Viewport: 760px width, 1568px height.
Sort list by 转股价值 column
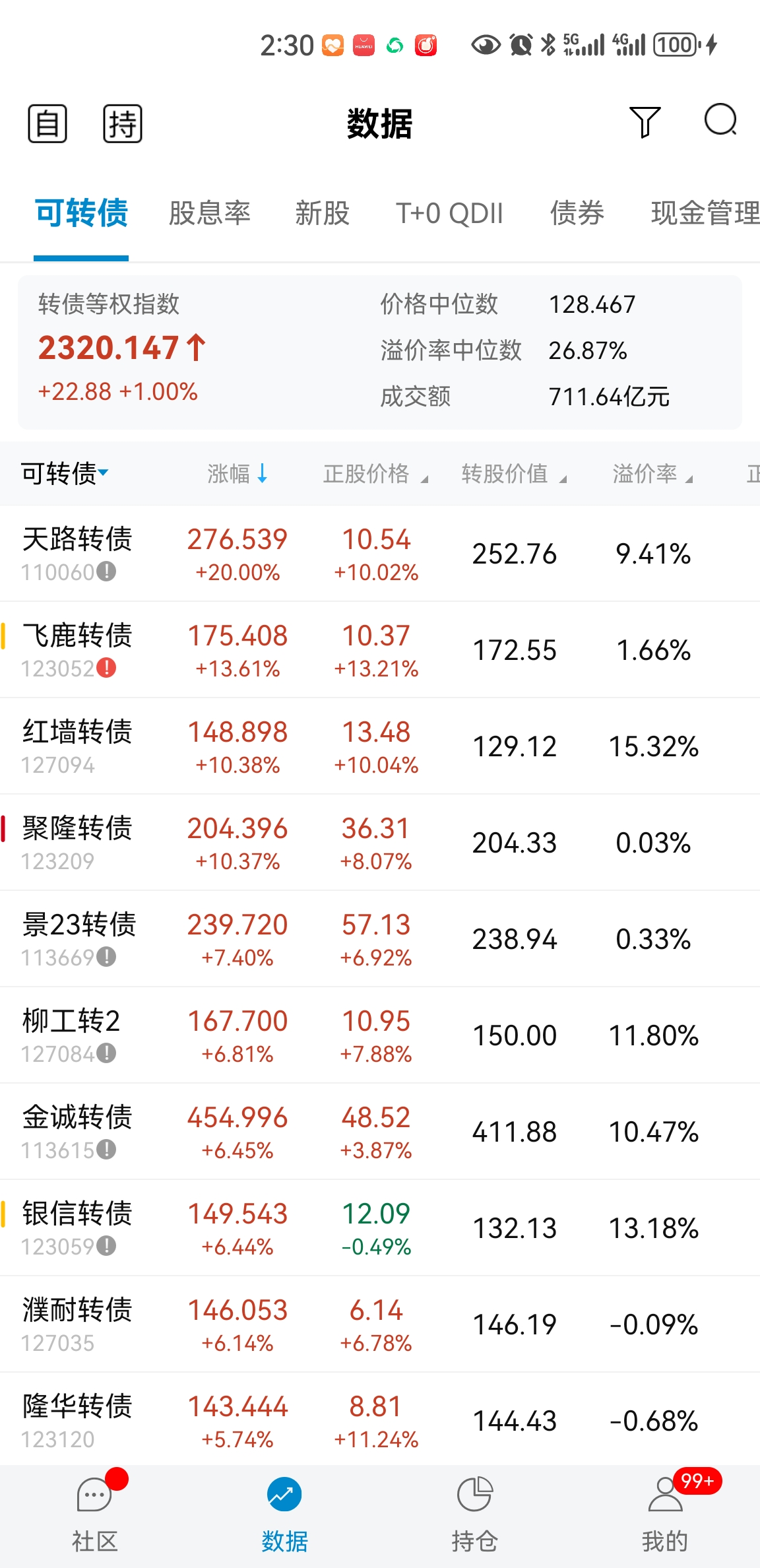[514, 473]
